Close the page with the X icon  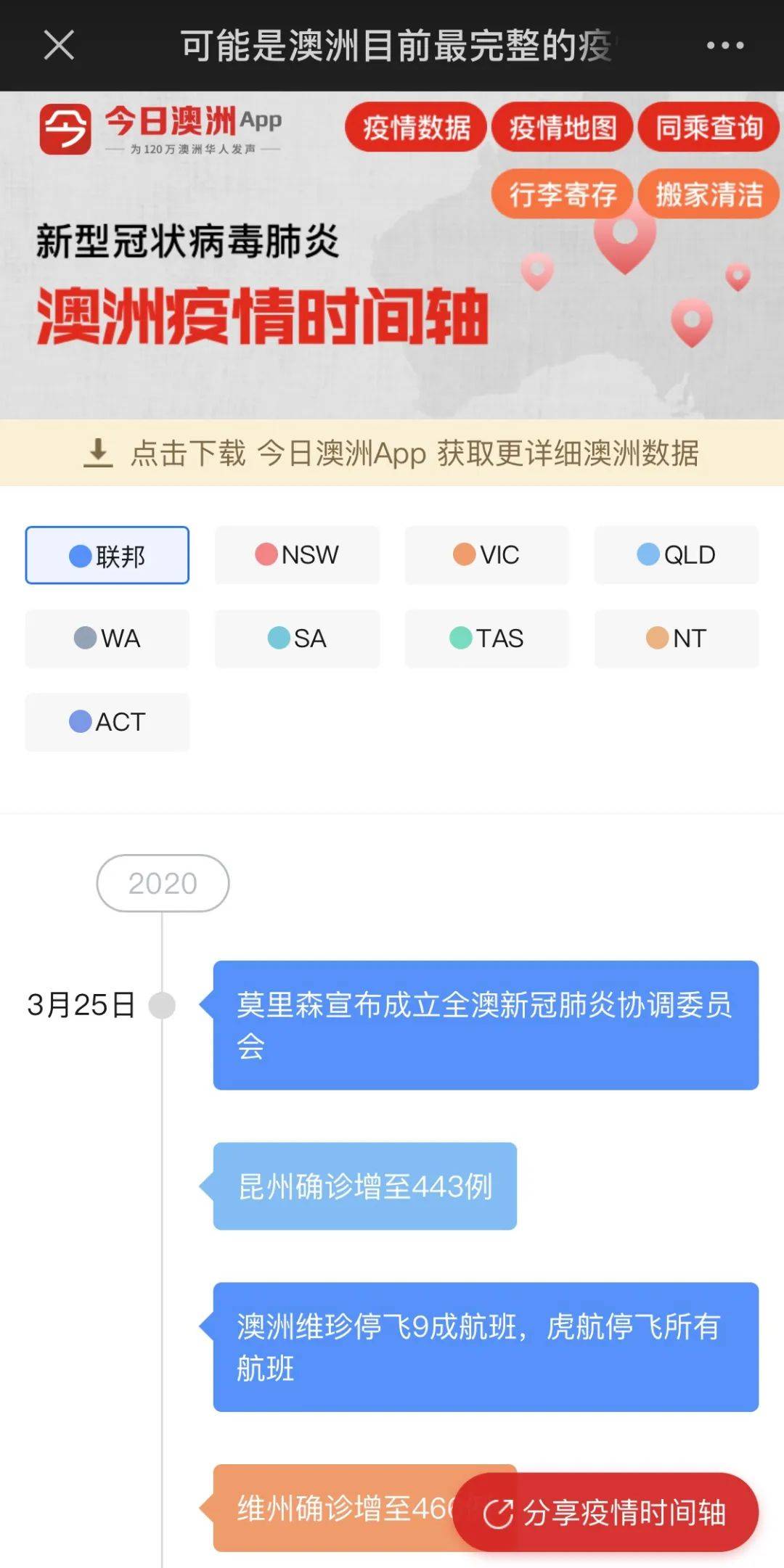tap(59, 45)
